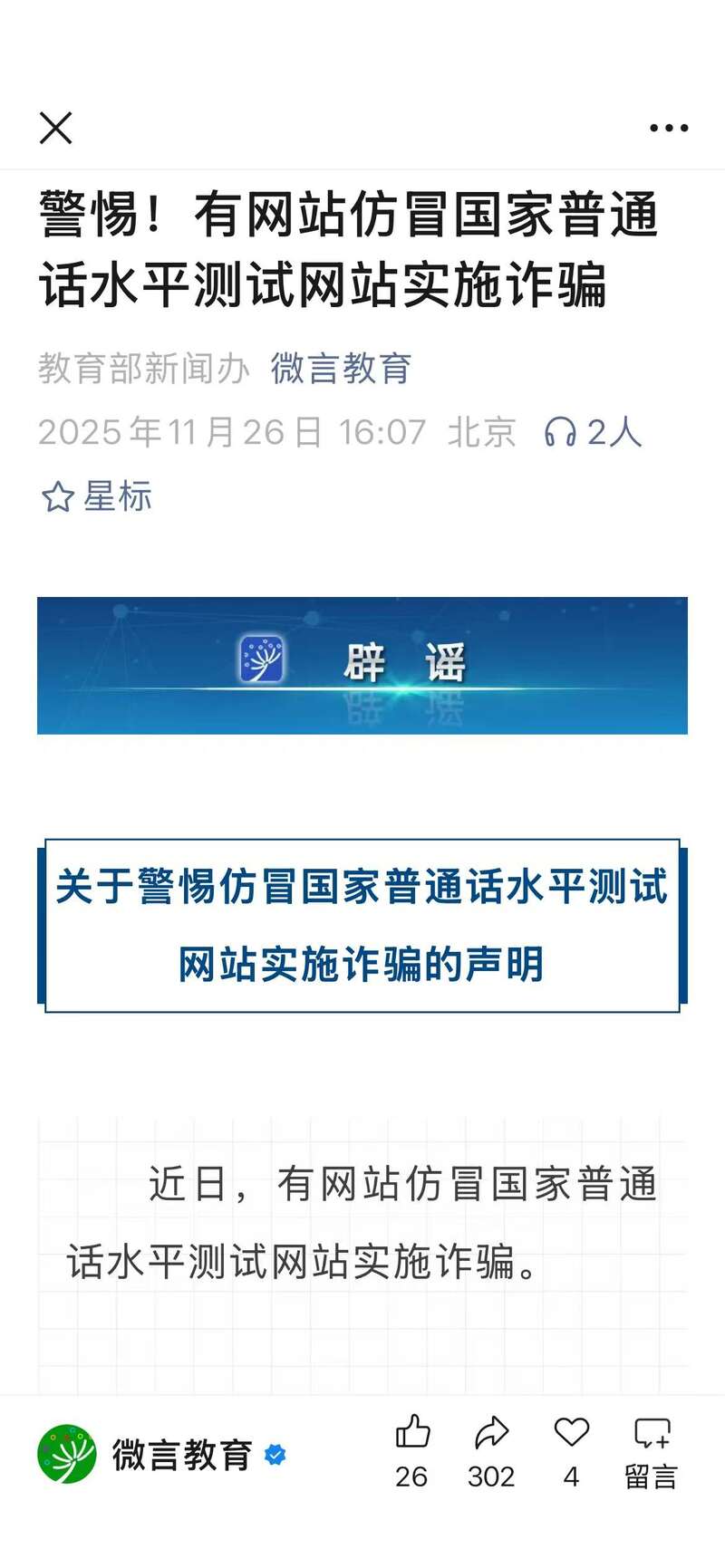The width and height of the screenshot is (725, 1568).
Task: Like the article with thumbs-up icon
Action: (x=412, y=1434)
